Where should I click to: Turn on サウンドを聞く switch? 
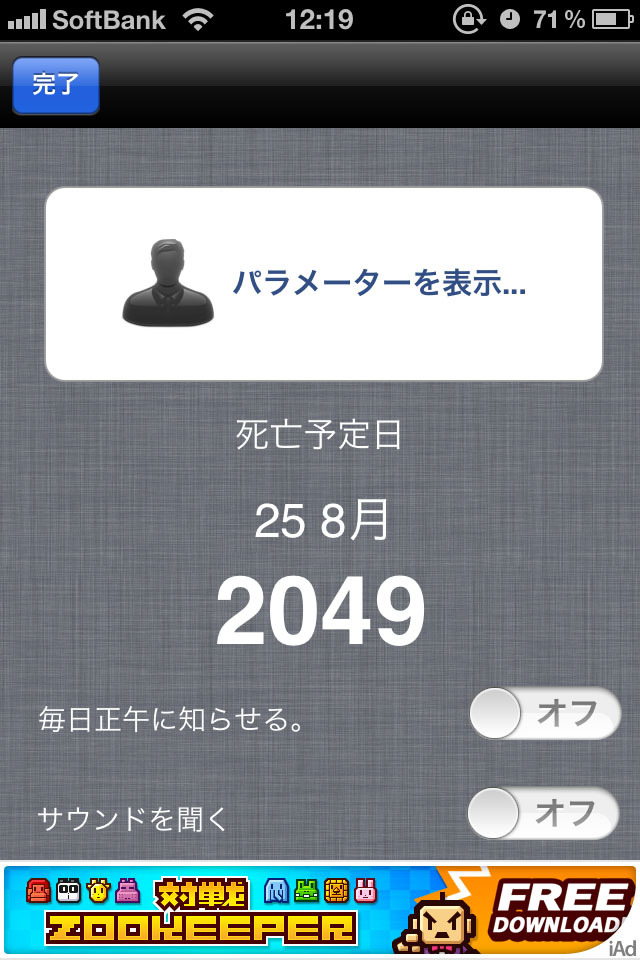pos(544,813)
